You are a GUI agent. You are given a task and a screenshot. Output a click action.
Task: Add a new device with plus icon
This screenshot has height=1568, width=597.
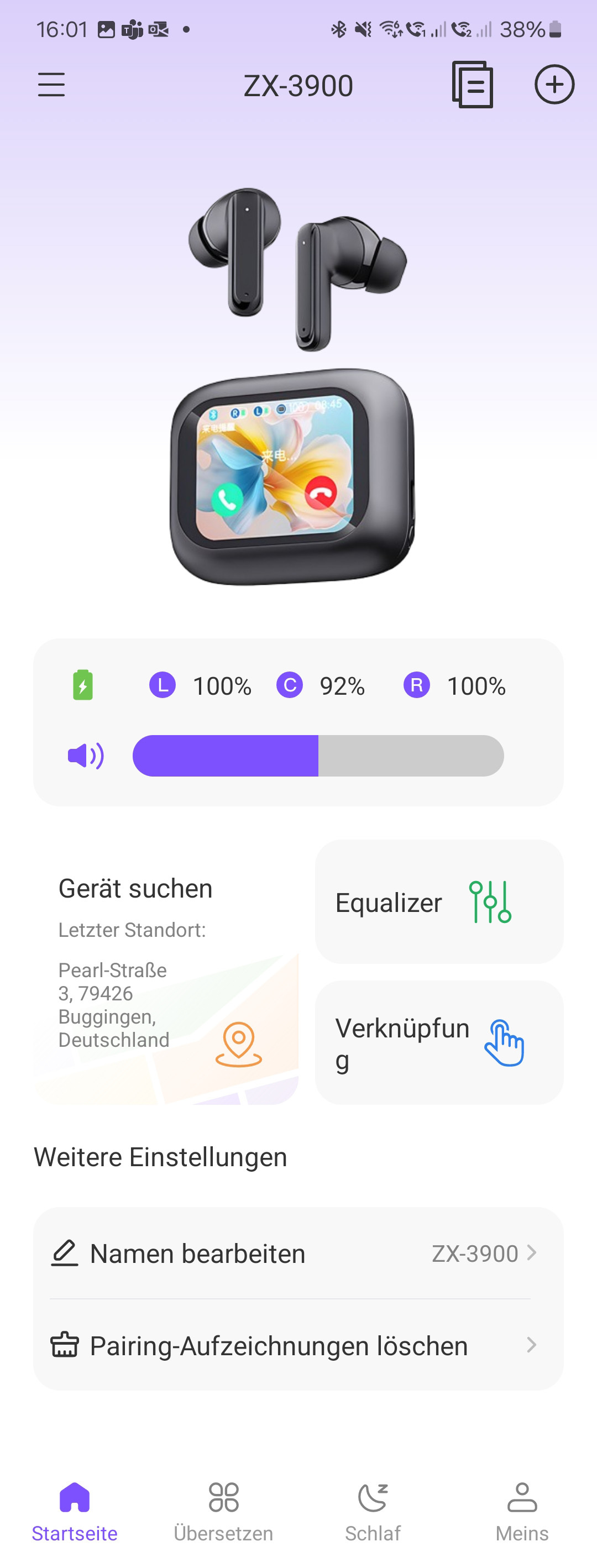554,85
